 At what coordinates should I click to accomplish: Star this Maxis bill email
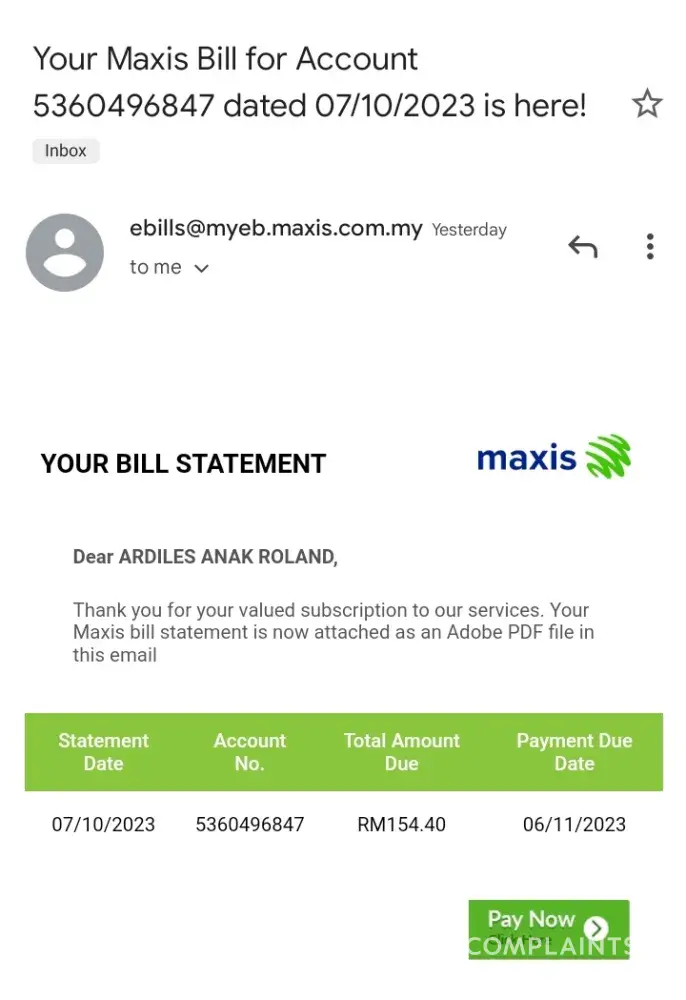(x=647, y=103)
